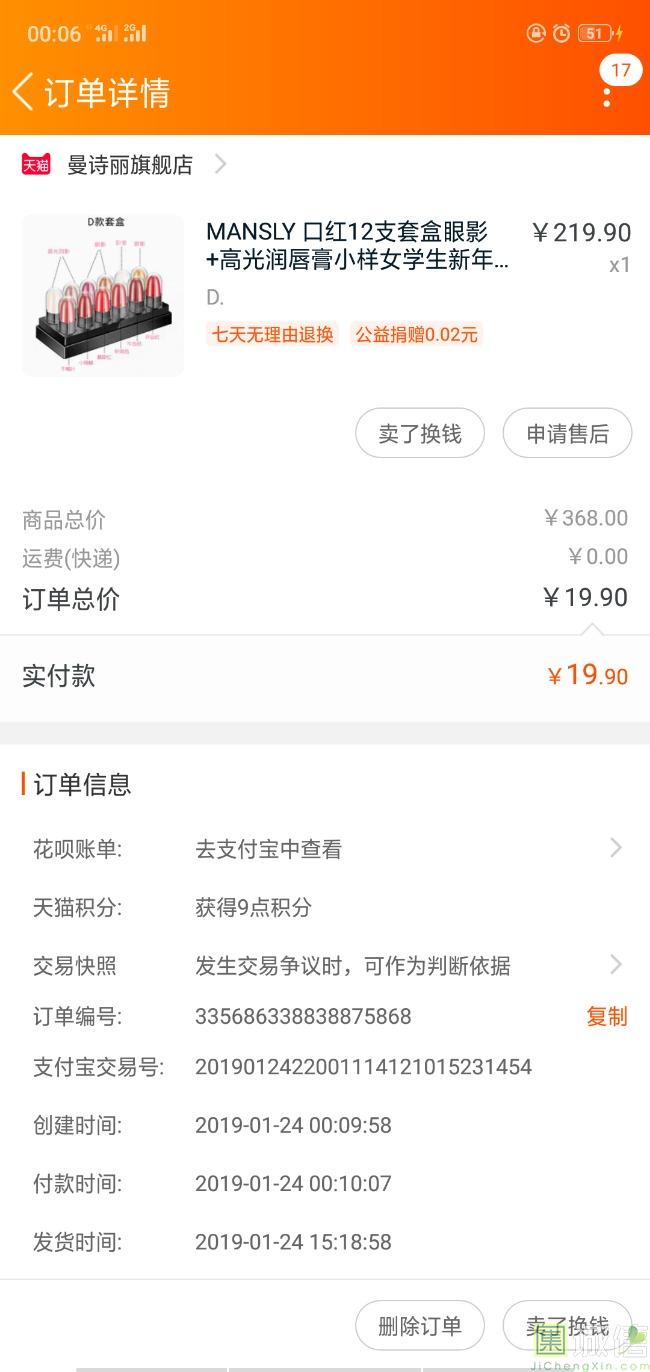Viewport: 650px width, 1372px height.
Task: Open the 曼诗丽旗舰店 store page
Action: [130, 165]
